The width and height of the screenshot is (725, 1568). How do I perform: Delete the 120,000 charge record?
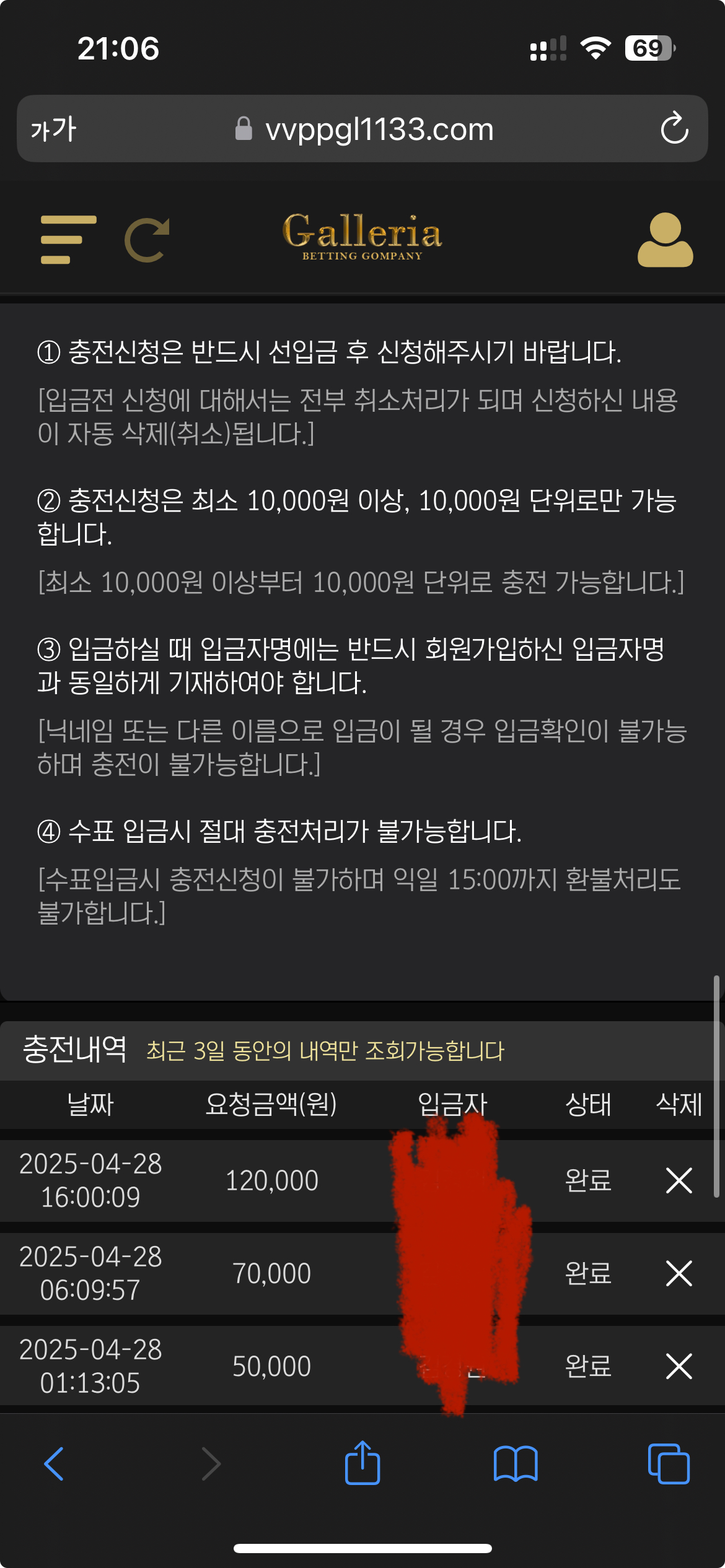click(679, 1180)
